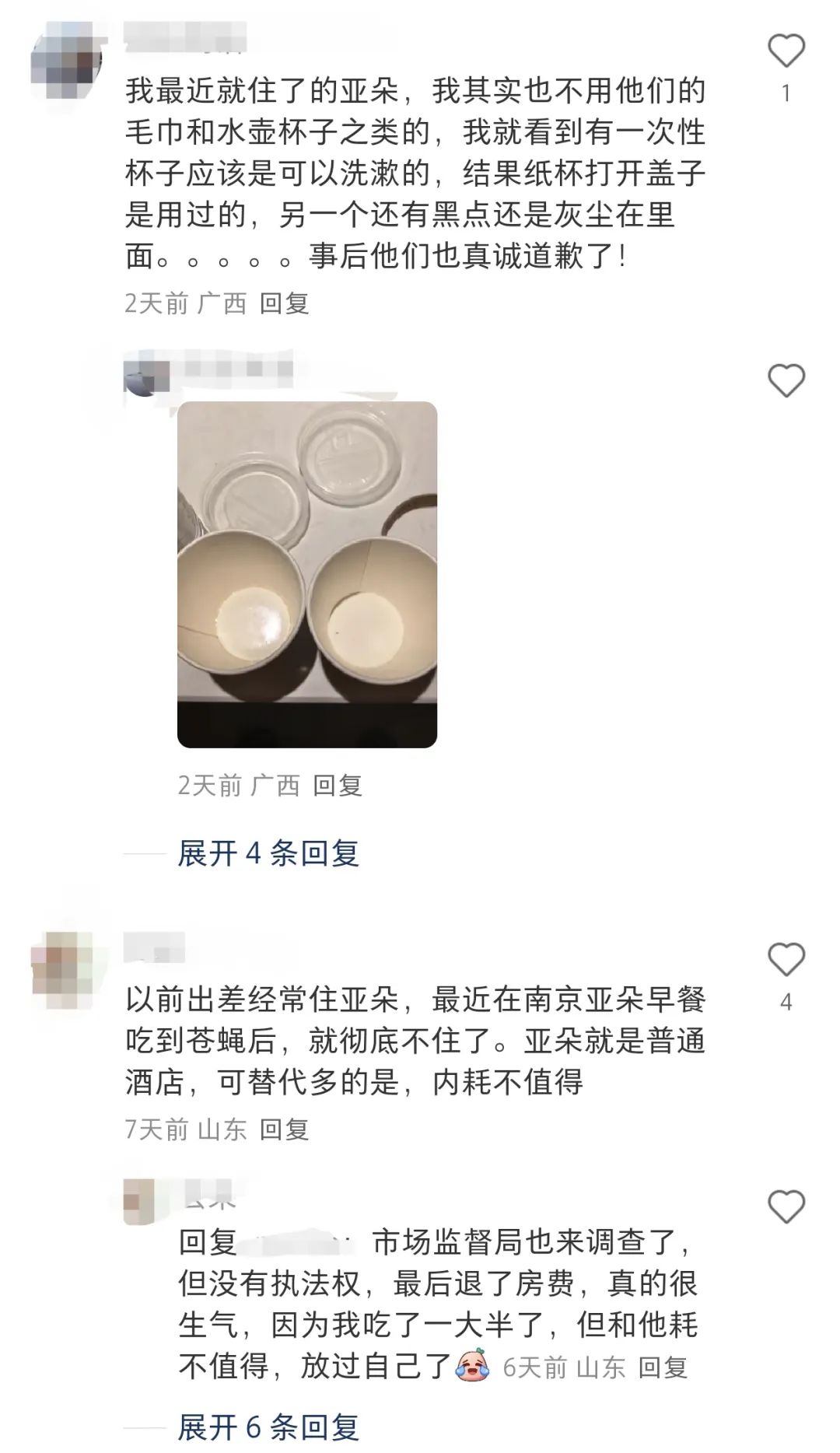Image resolution: width=840 pixels, height=1453 pixels.
Task: Like the reply about 市场监督局
Action: click(786, 1207)
